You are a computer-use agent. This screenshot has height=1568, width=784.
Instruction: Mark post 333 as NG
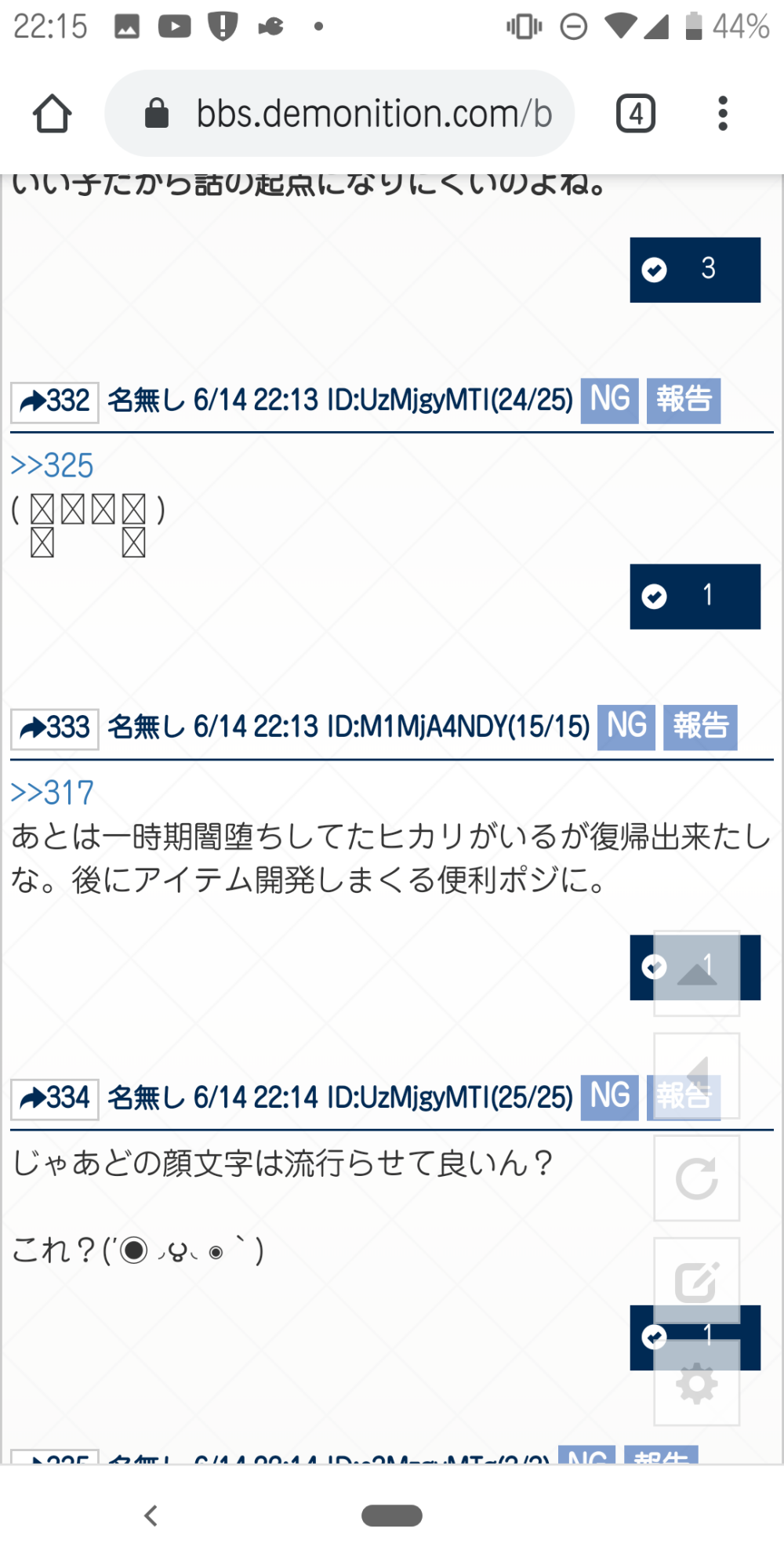626,728
